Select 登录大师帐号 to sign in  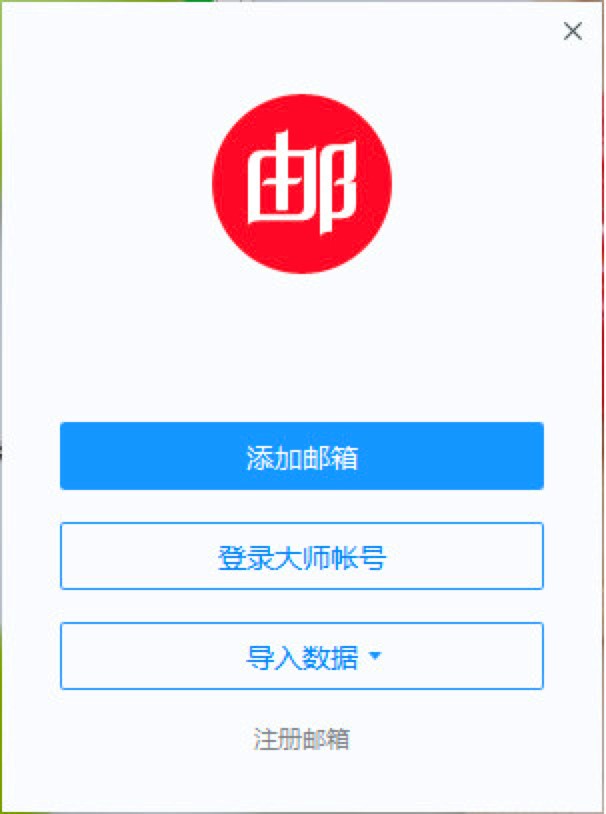pos(301,557)
